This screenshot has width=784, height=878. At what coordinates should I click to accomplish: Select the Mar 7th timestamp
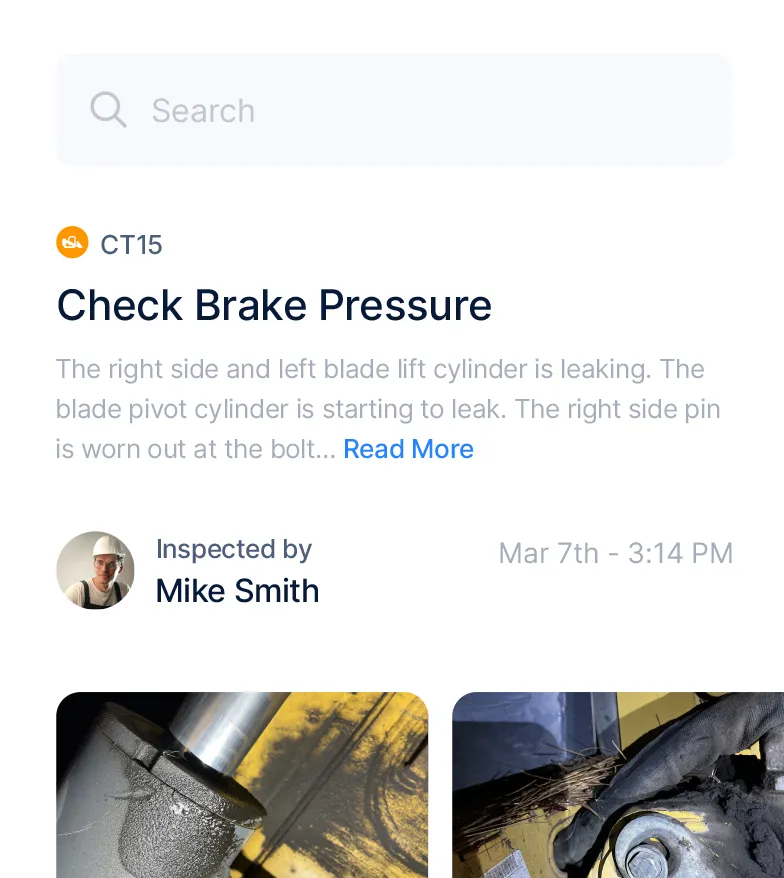616,552
